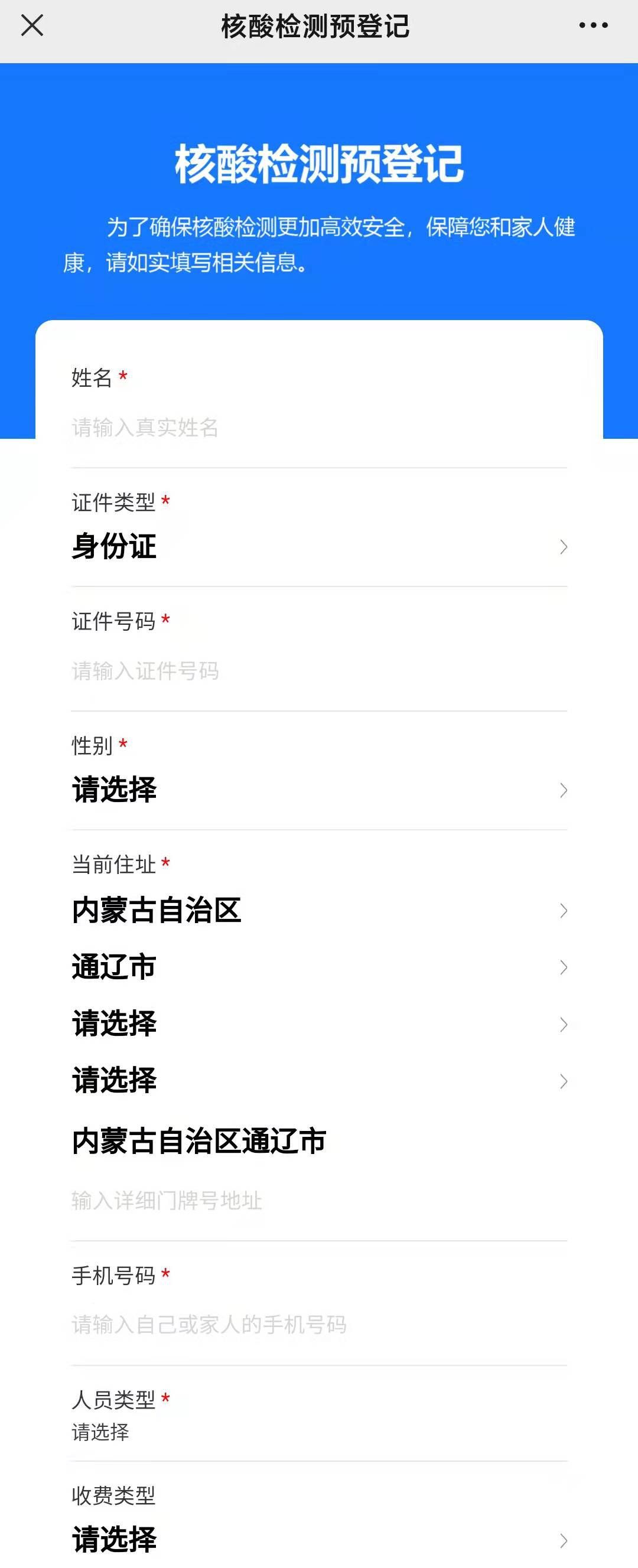Change city 通辽市

click(319, 967)
